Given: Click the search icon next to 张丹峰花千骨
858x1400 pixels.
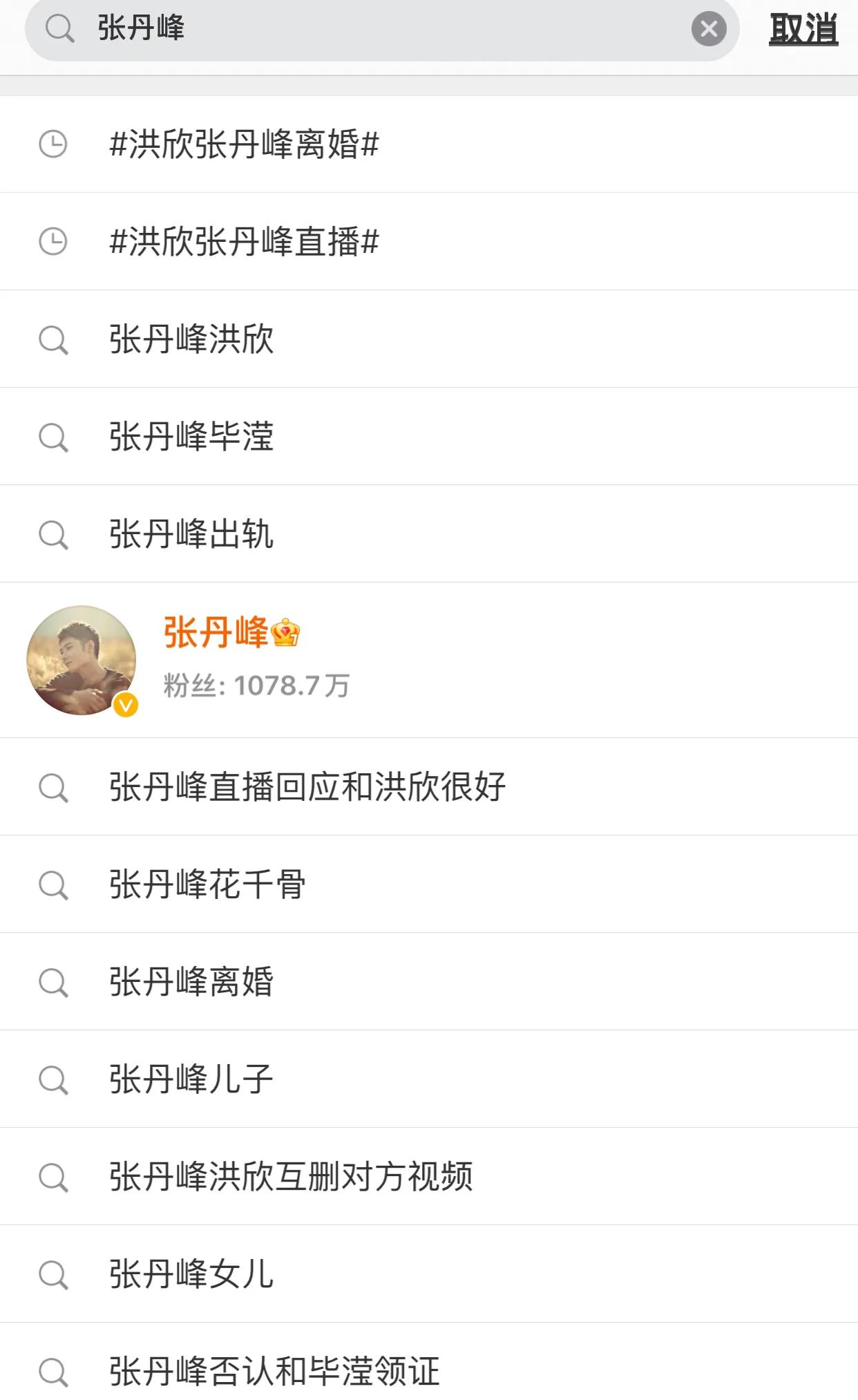Looking at the screenshot, I should click(53, 884).
